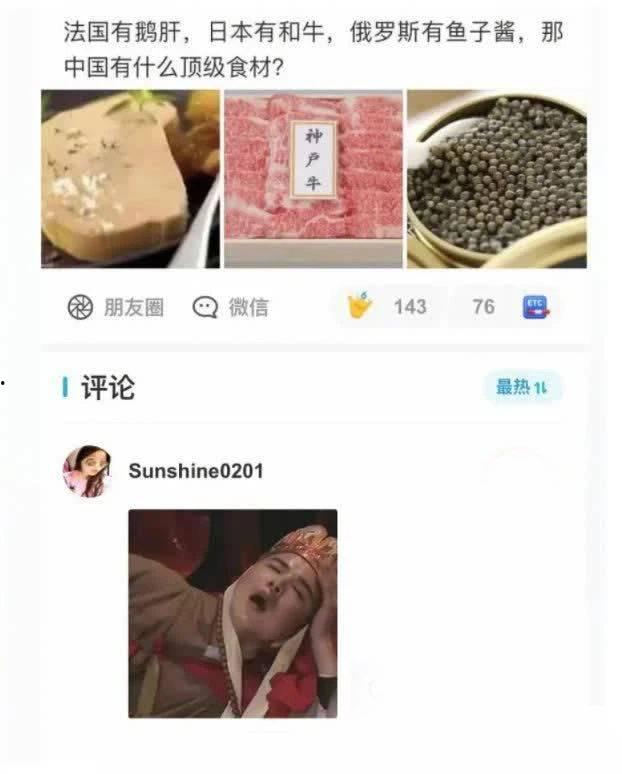Open the foie gras photo
622x774 pixels.
(x=130, y=178)
